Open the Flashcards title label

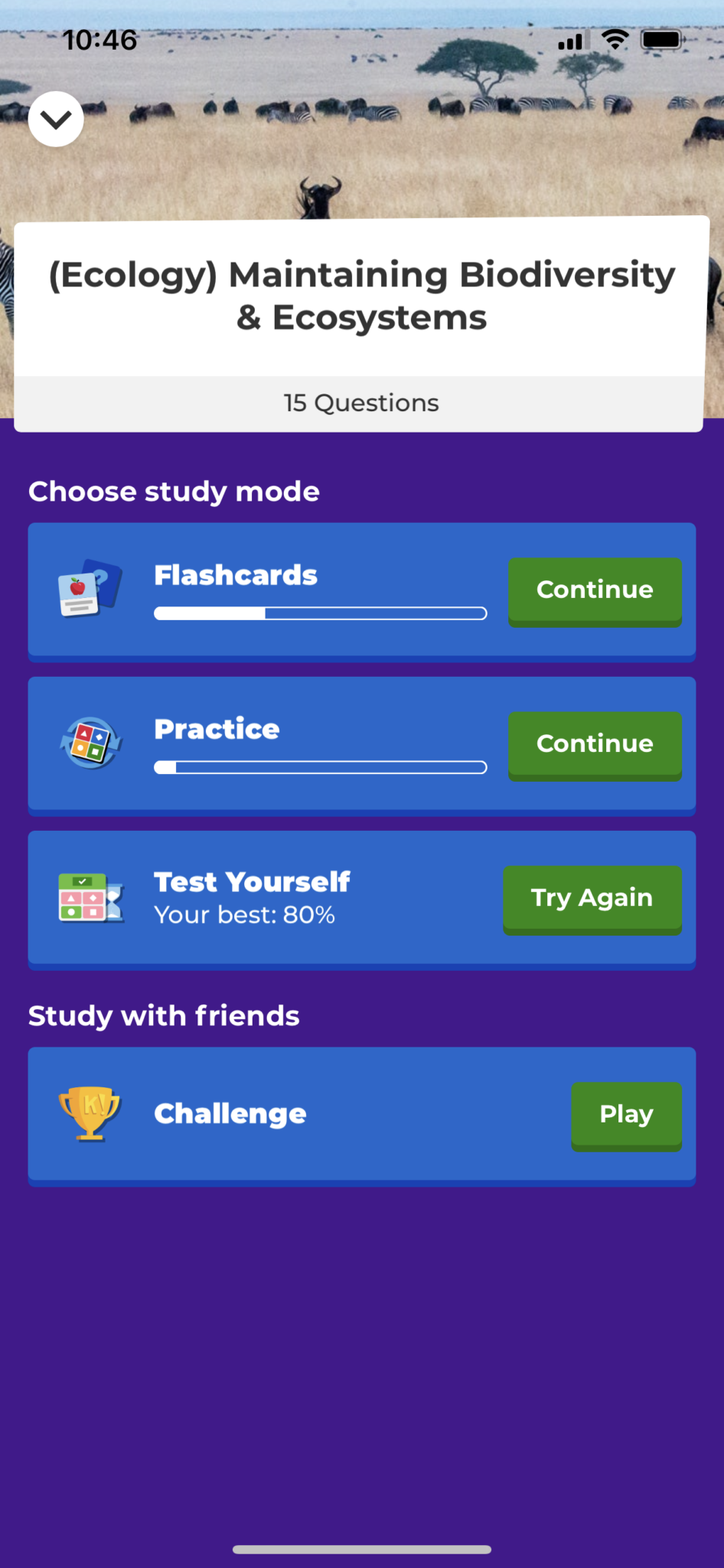236,575
